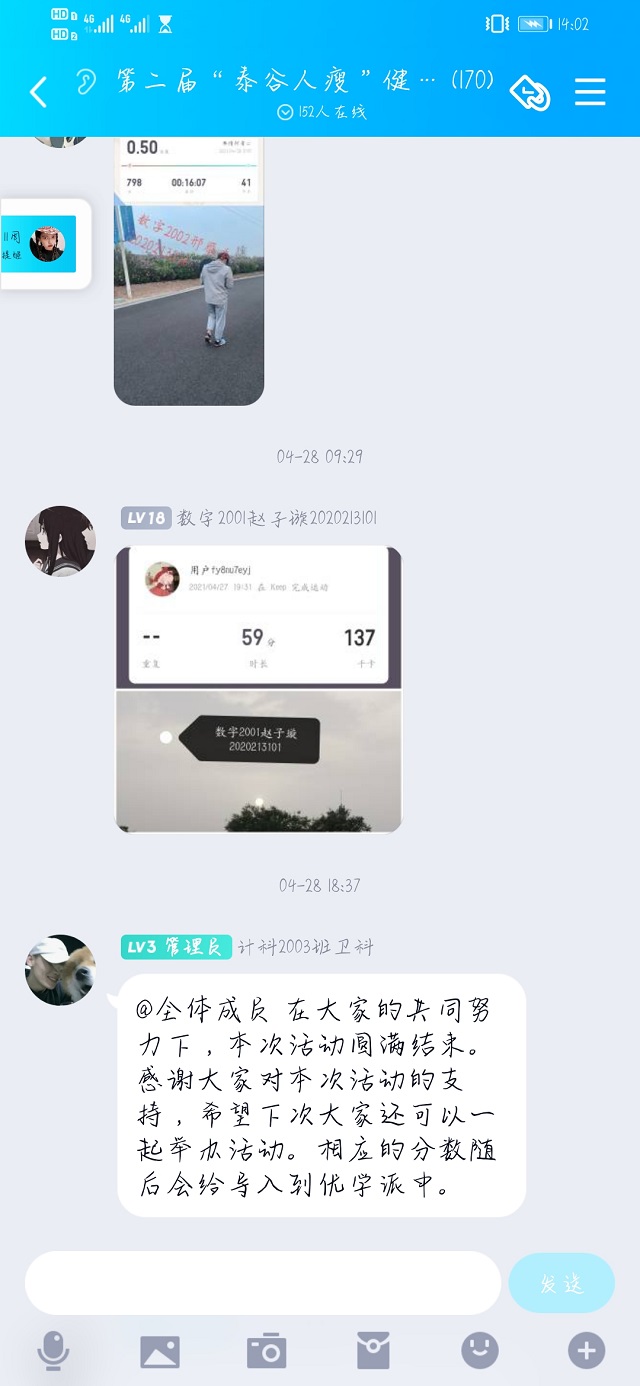The height and width of the screenshot is (1386, 640).
Task: Open more options with plus icon
Action: [586, 1351]
